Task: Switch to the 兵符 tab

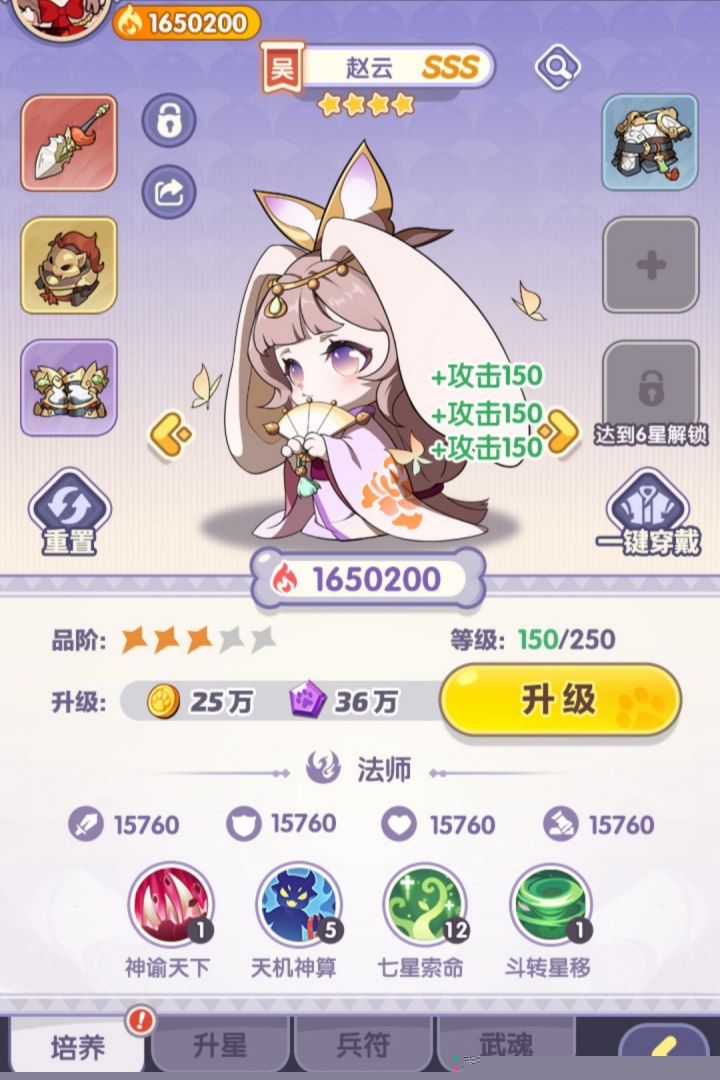Action: coord(362,1046)
